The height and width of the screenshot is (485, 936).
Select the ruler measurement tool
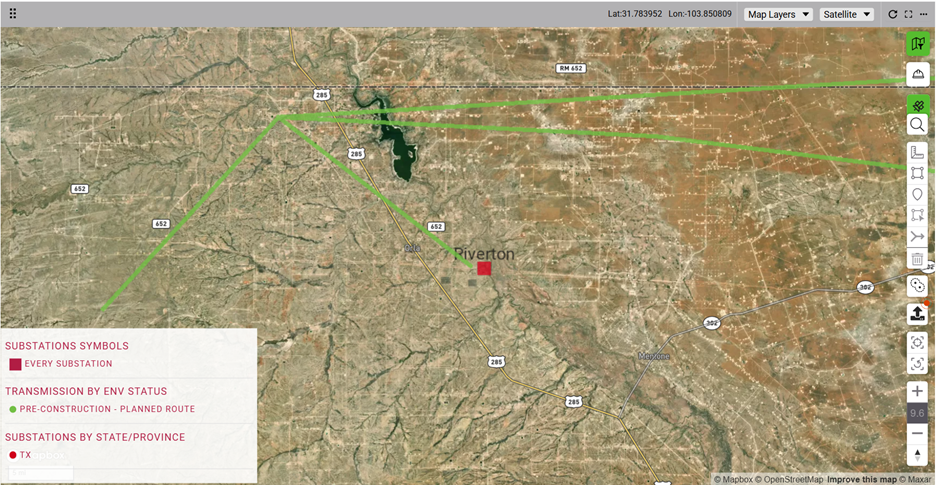point(917,152)
